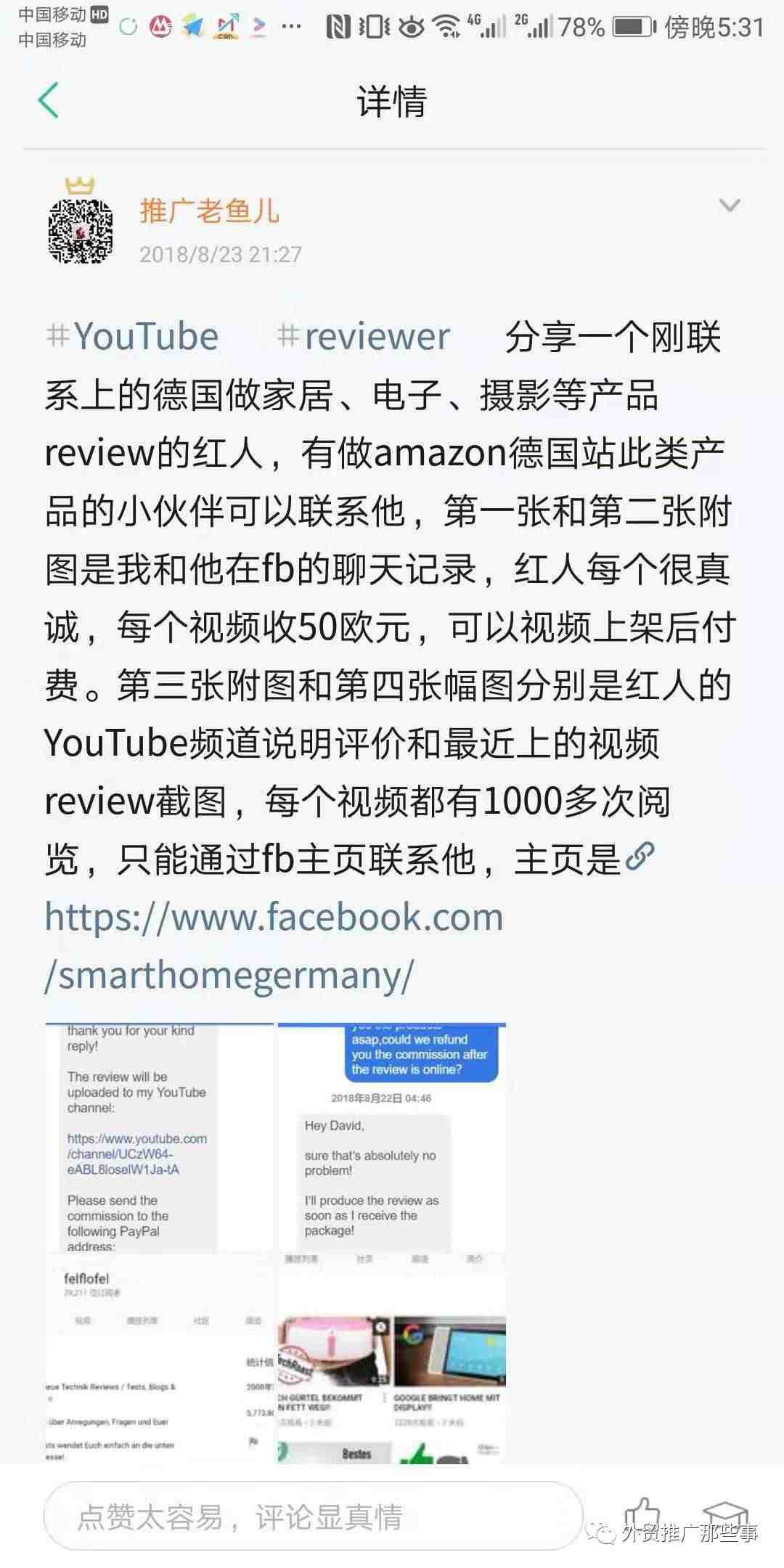Open 推广老鱼儿's profile avatar
Viewport: 784px width, 1568px height.
click(81, 230)
